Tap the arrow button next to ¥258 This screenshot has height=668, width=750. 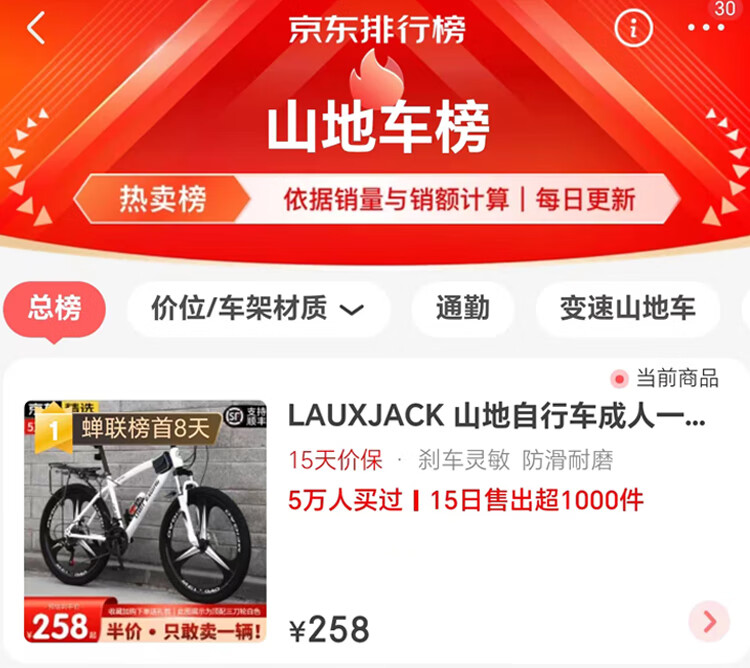click(709, 622)
